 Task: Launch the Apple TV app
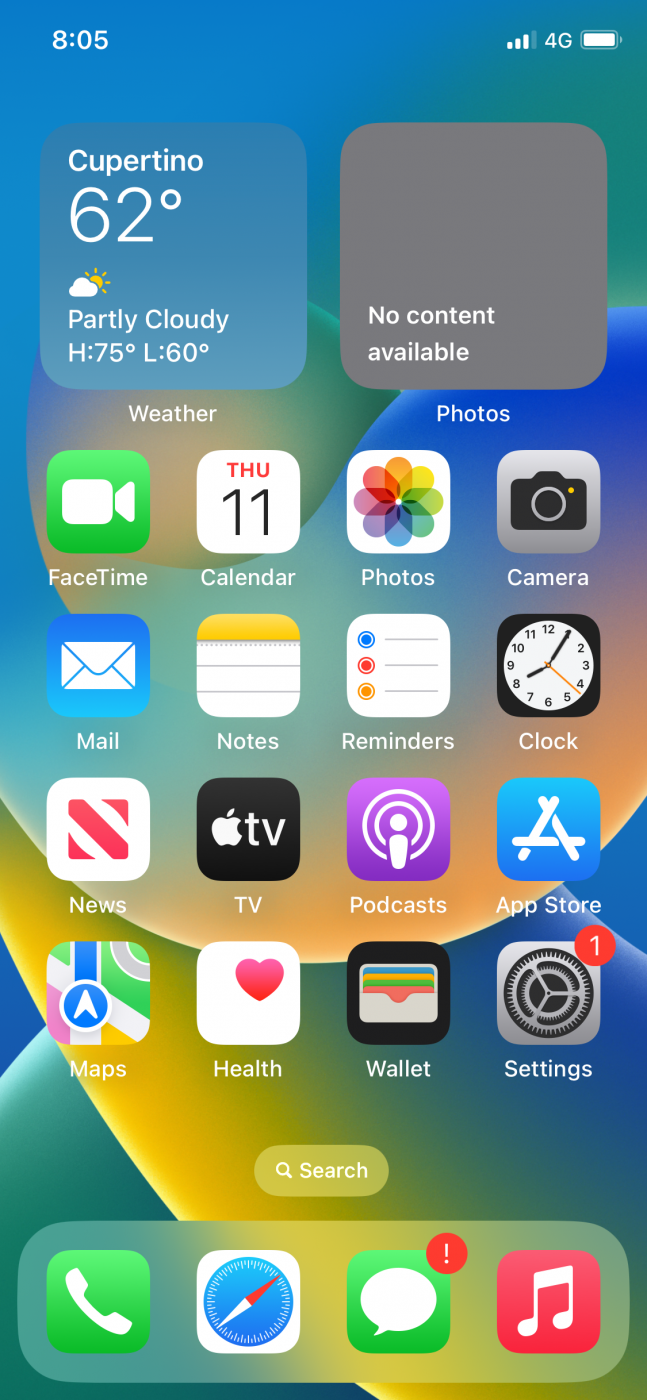point(248,830)
